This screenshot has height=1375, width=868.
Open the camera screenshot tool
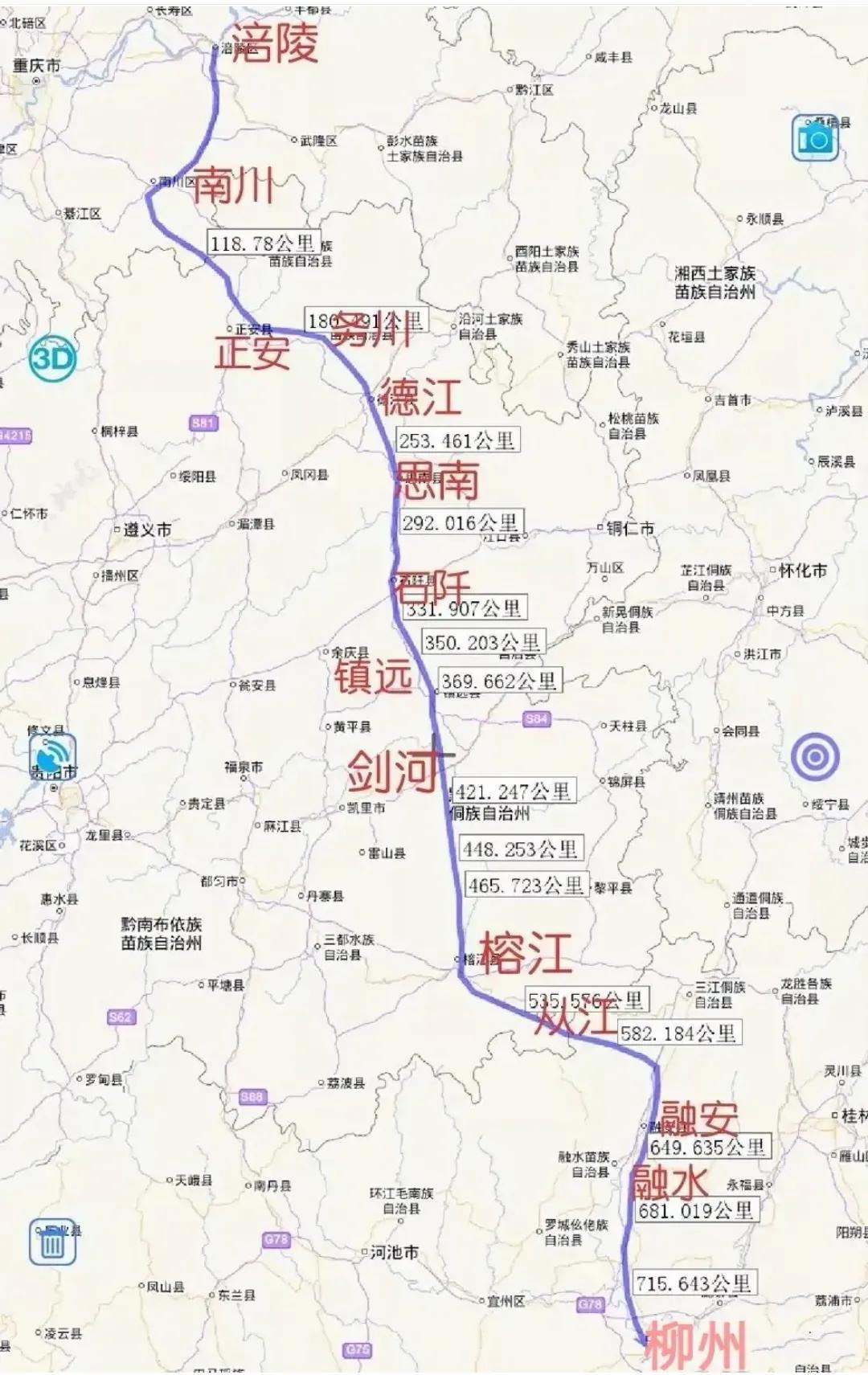[x=815, y=139]
